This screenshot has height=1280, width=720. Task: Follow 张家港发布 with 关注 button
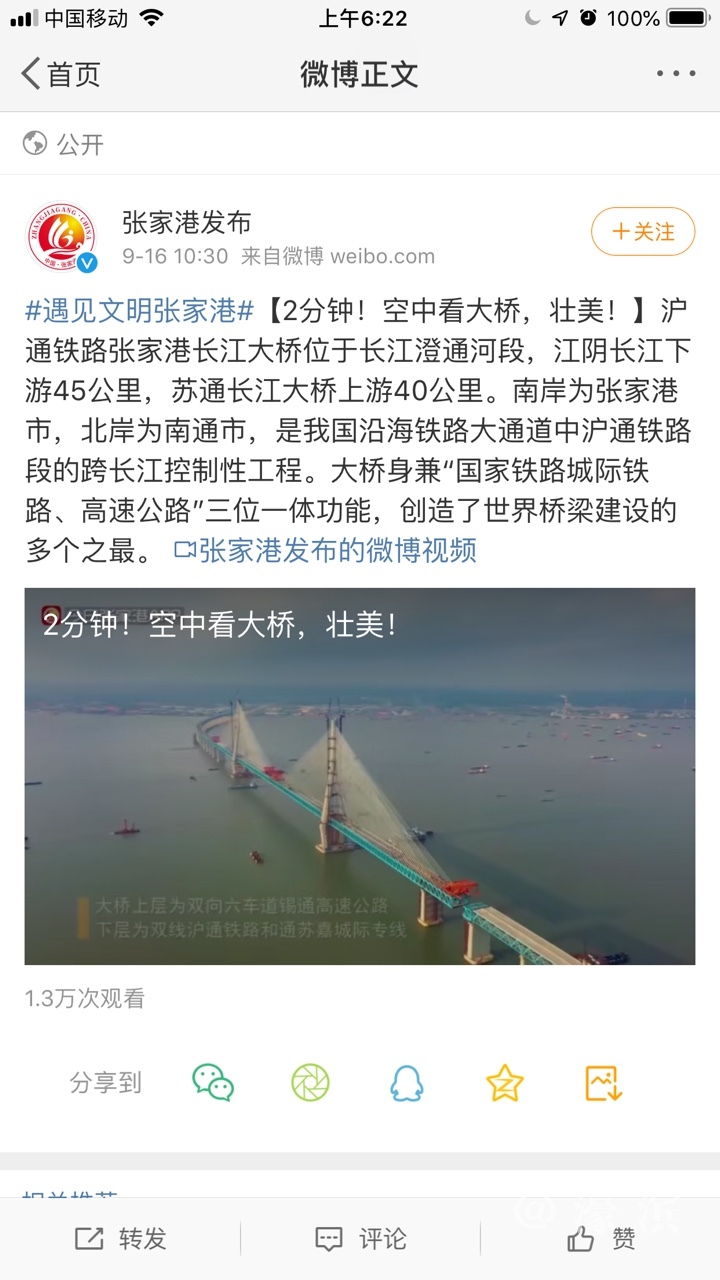643,232
